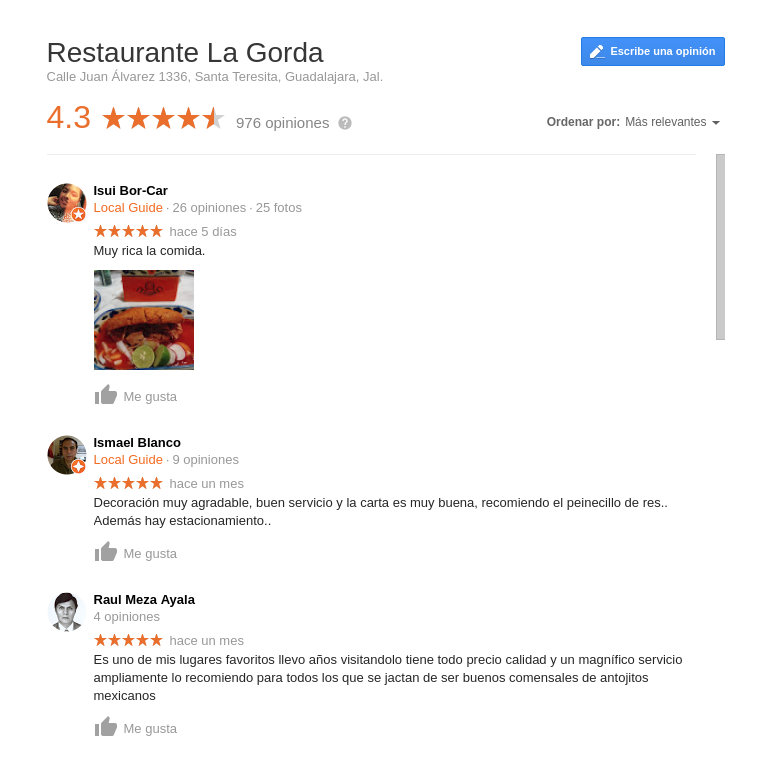770x781 pixels.
Task: Tap Raul Meza Ayala's avatar picture
Action: 66,611
